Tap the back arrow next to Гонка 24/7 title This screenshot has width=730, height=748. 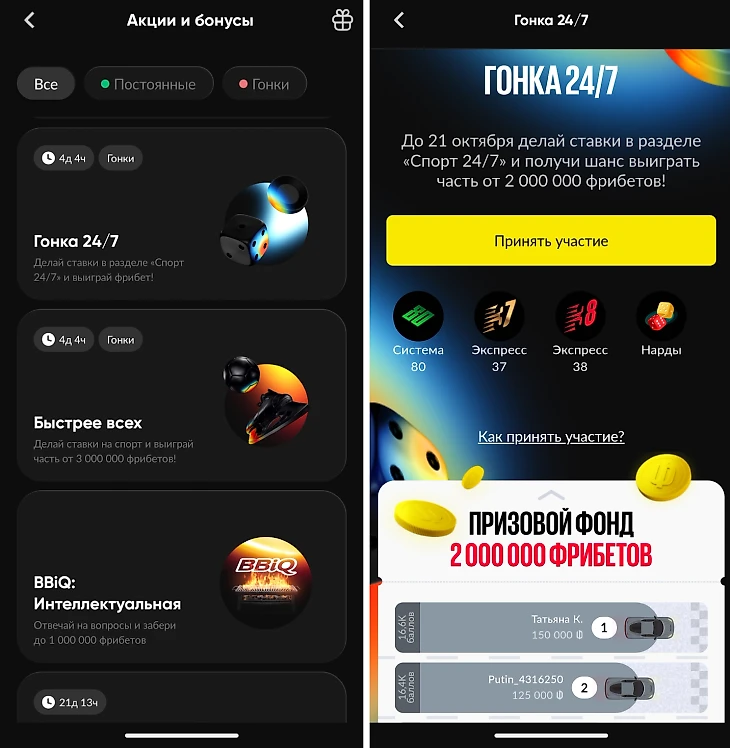pos(399,20)
